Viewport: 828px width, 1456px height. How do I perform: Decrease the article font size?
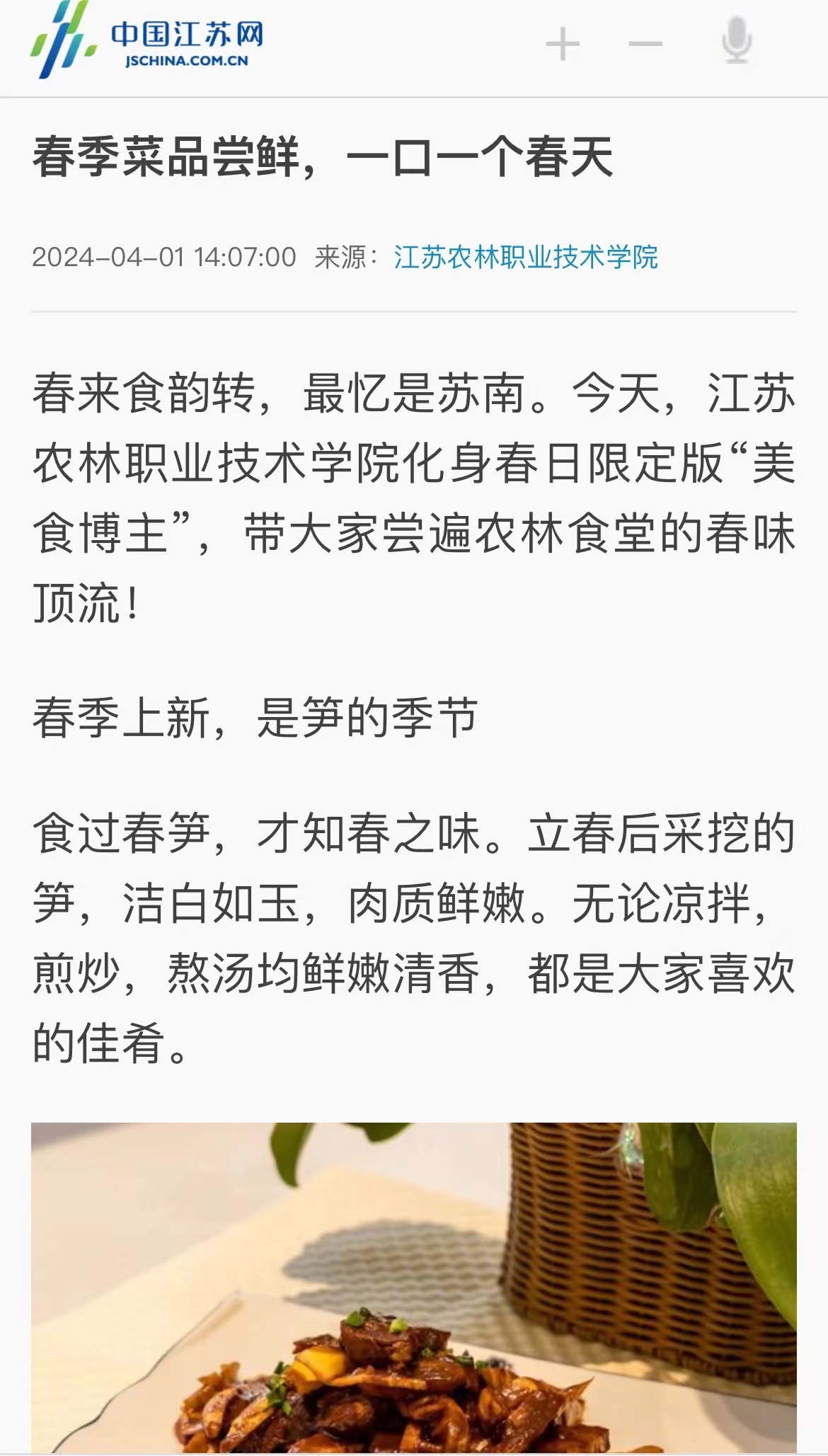(x=645, y=44)
